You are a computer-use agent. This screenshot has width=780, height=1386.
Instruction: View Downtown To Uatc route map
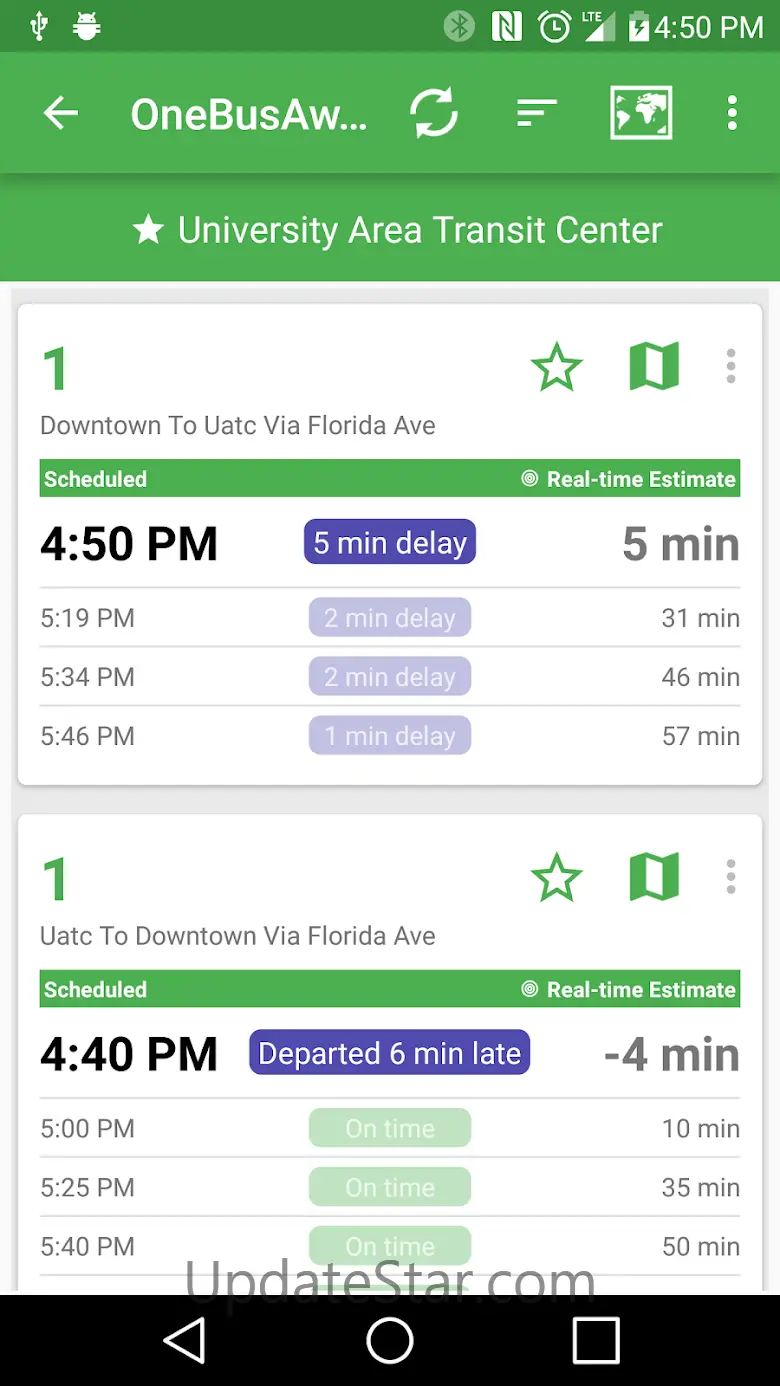[x=654, y=367]
